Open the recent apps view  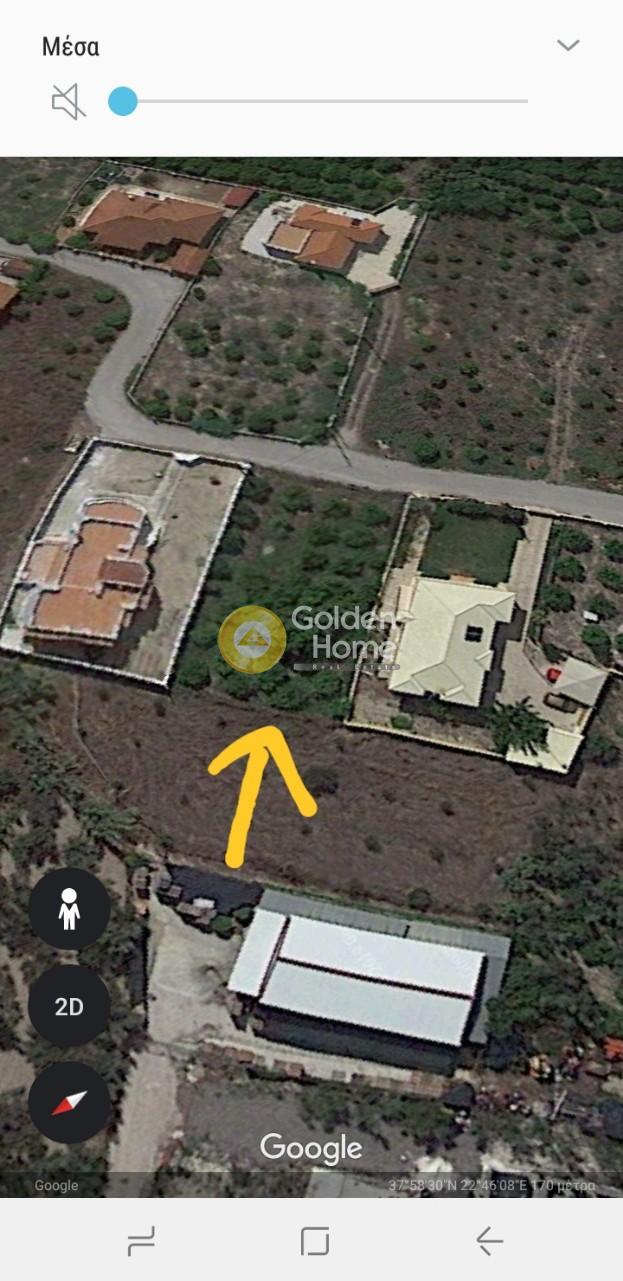[141, 1241]
